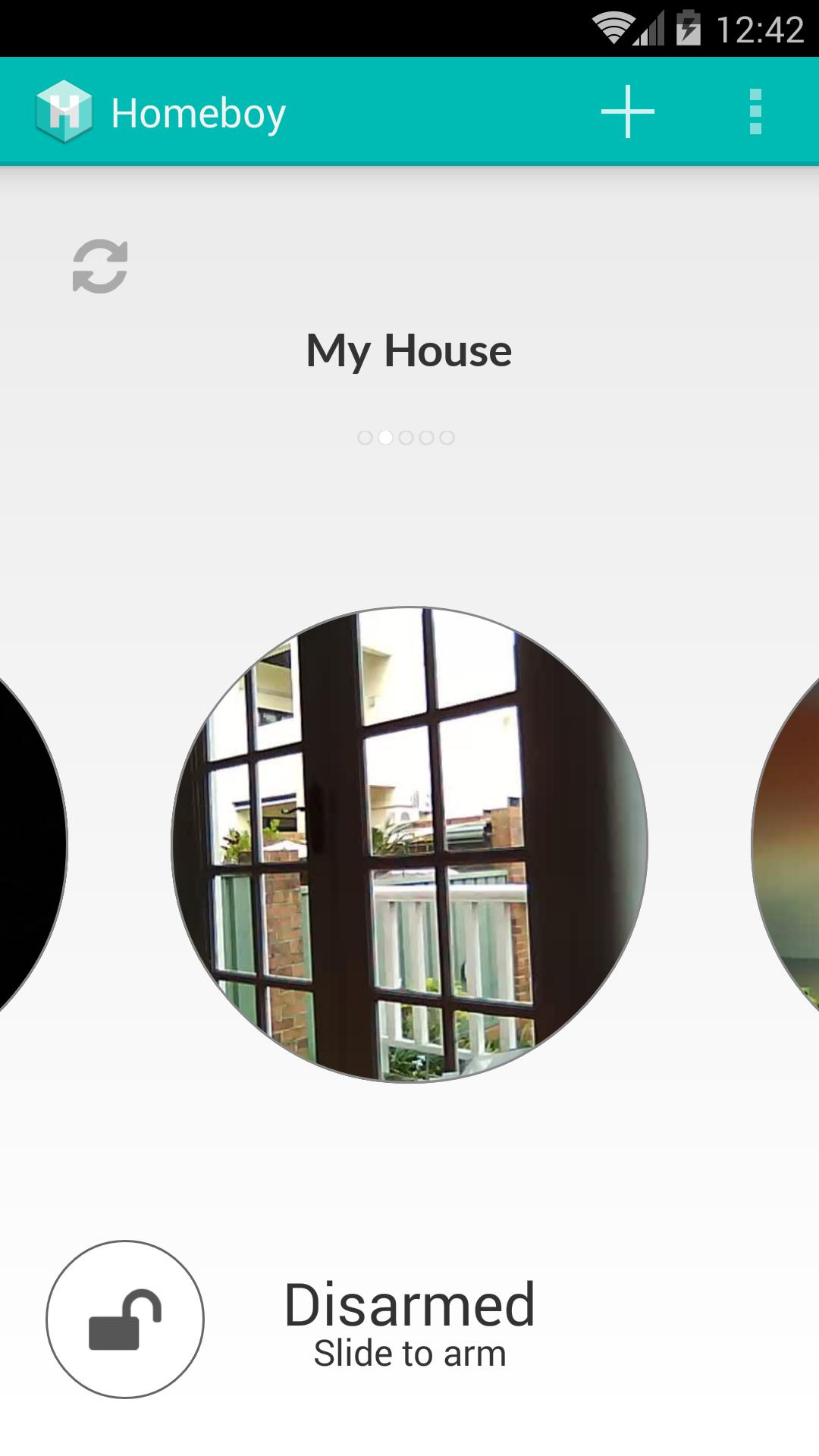View the brown camera thumbnail
The image size is (819, 1456).
(x=790, y=844)
